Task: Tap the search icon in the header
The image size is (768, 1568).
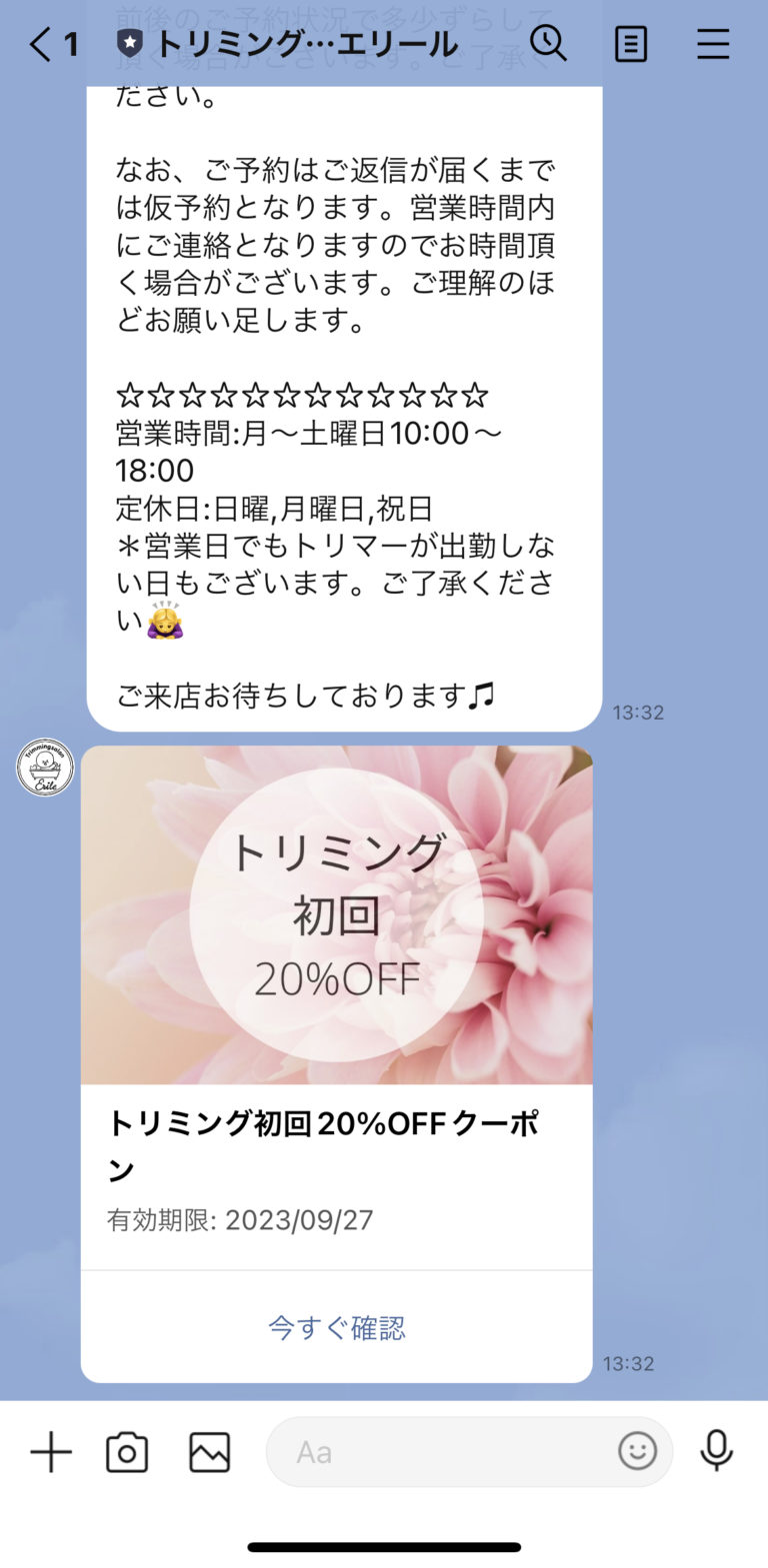Action: point(549,45)
